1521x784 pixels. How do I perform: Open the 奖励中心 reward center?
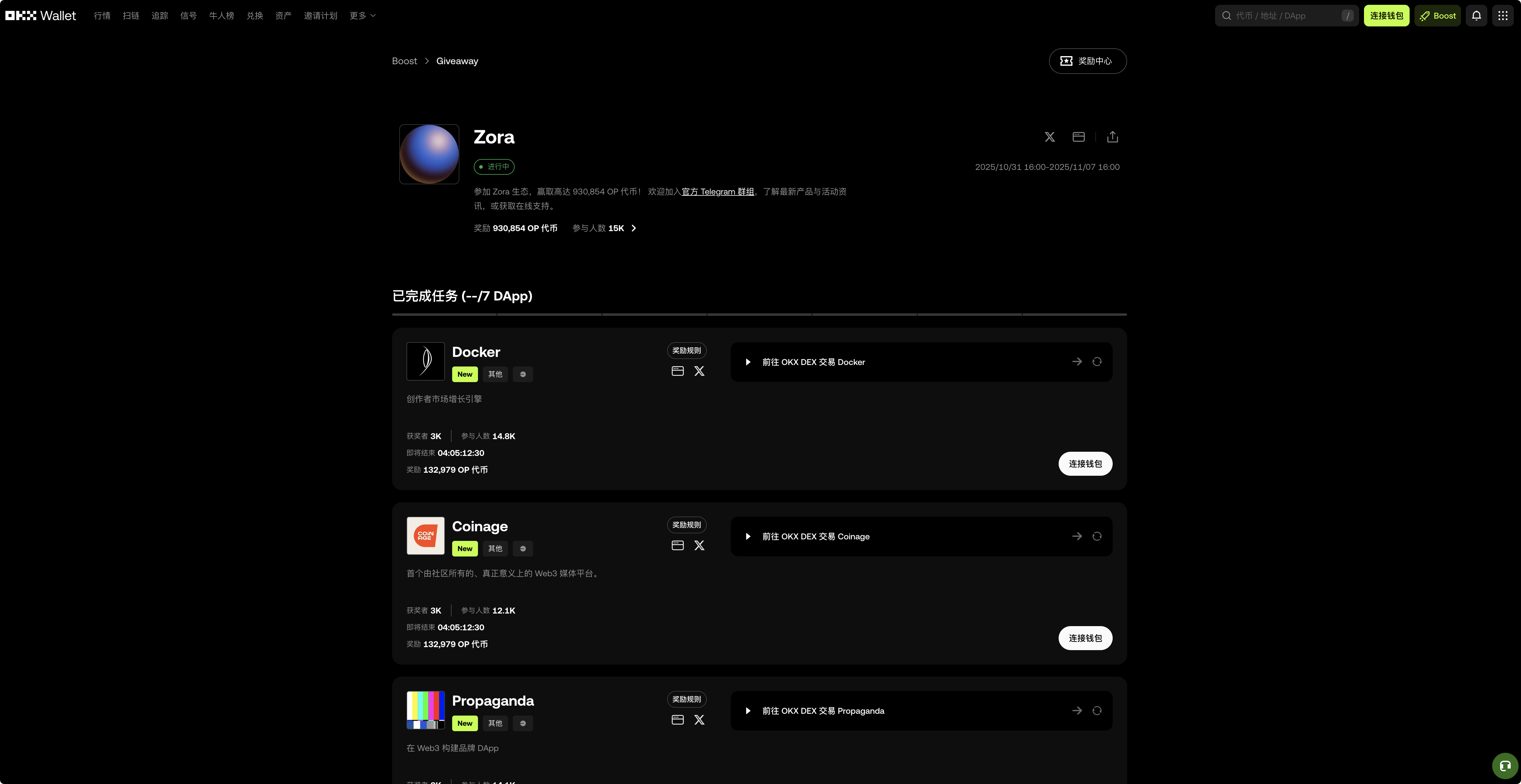tap(1087, 61)
